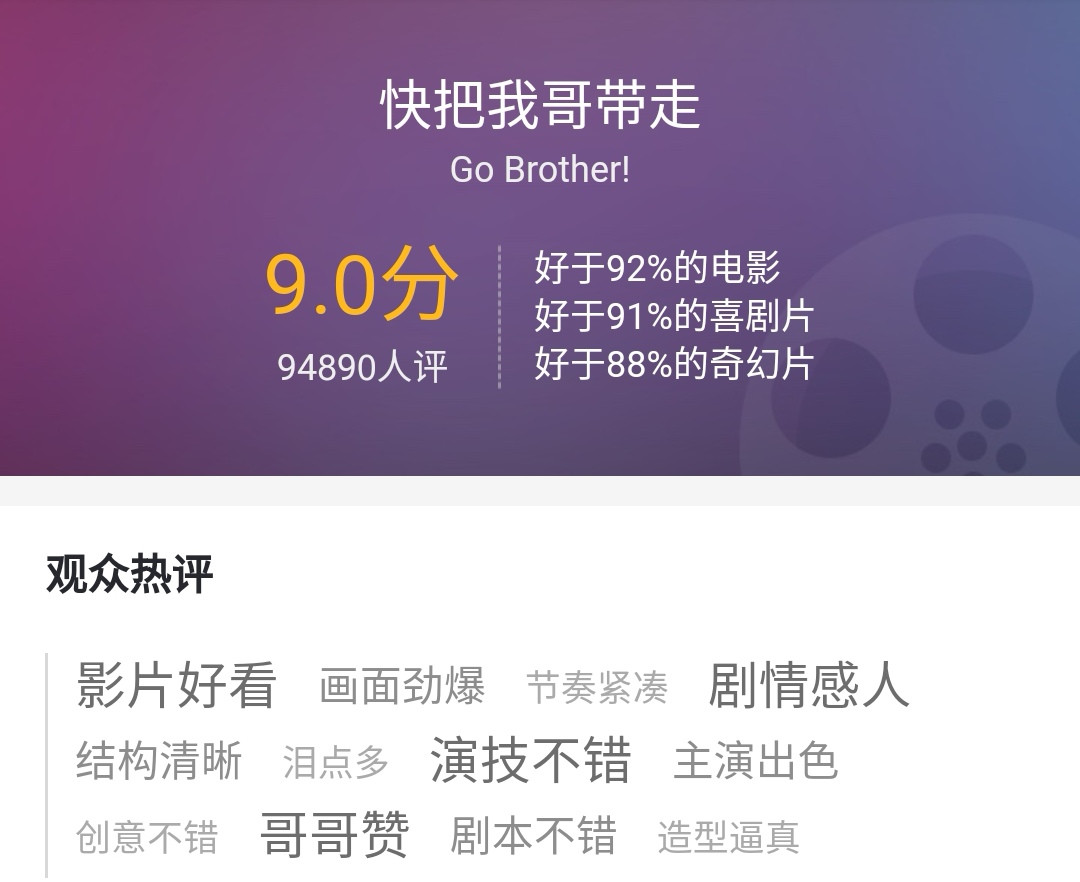
Task: Select the 影片好看 review tag
Action: [x=176, y=686]
